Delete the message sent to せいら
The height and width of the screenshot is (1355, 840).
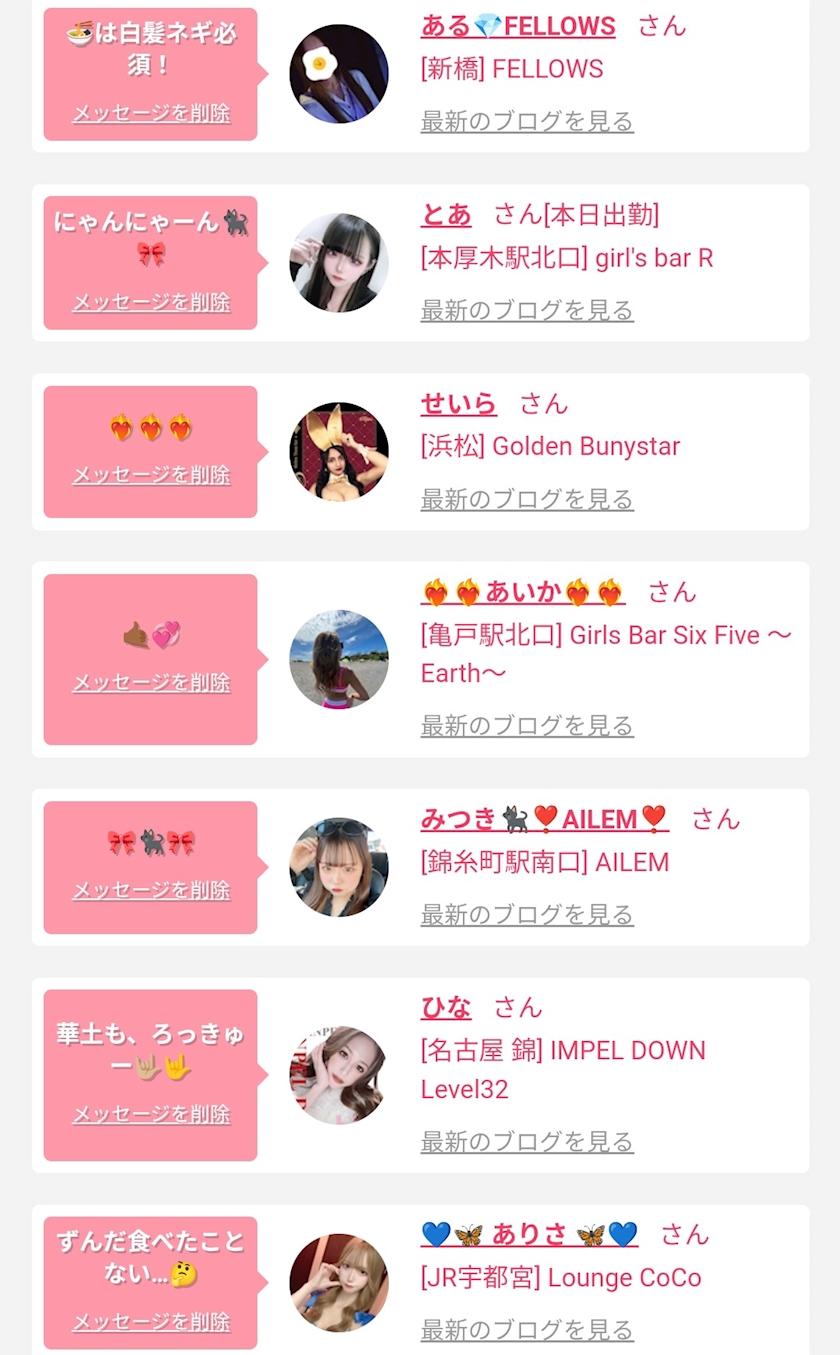coord(151,475)
